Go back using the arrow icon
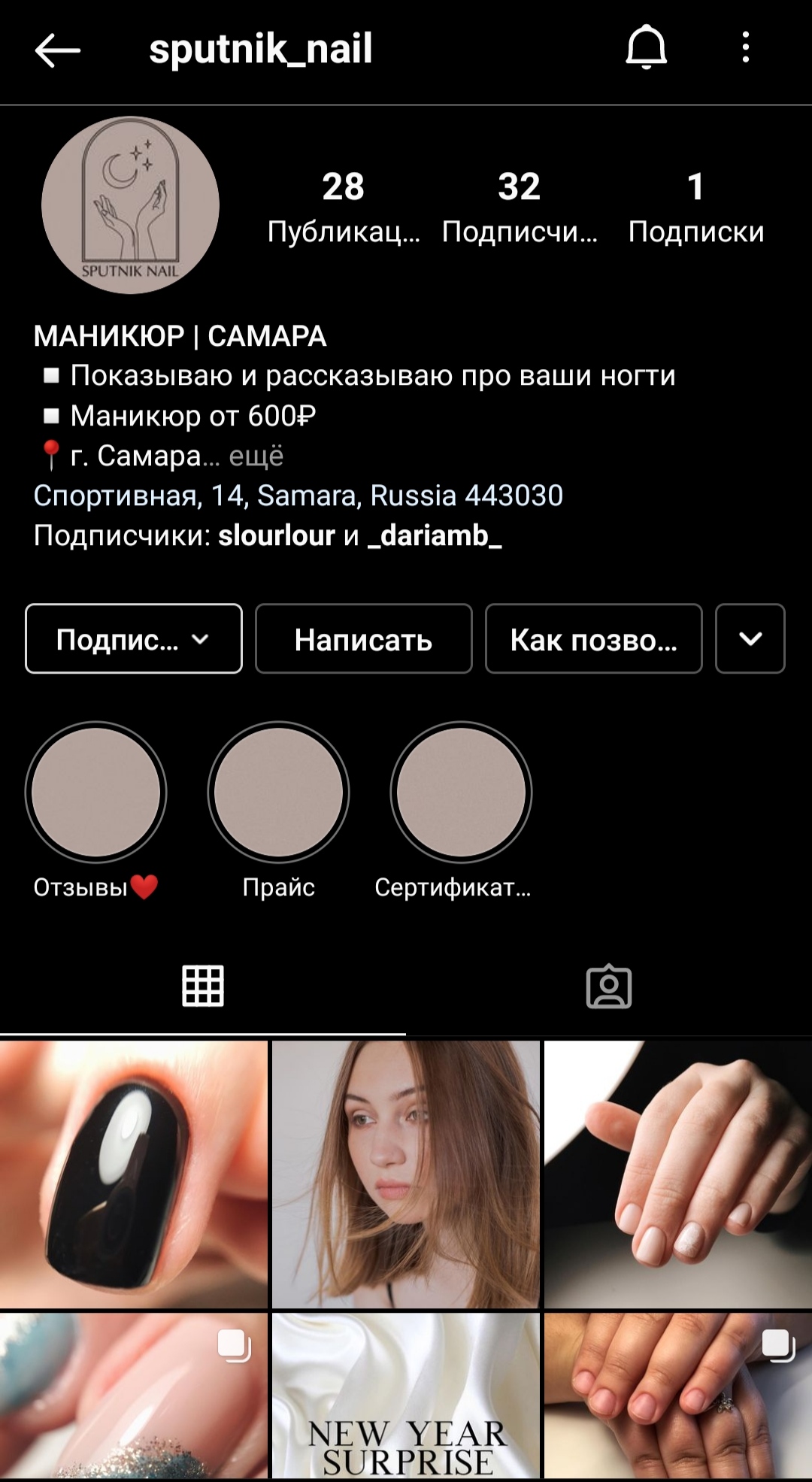812x1482 pixels. click(57, 50)
